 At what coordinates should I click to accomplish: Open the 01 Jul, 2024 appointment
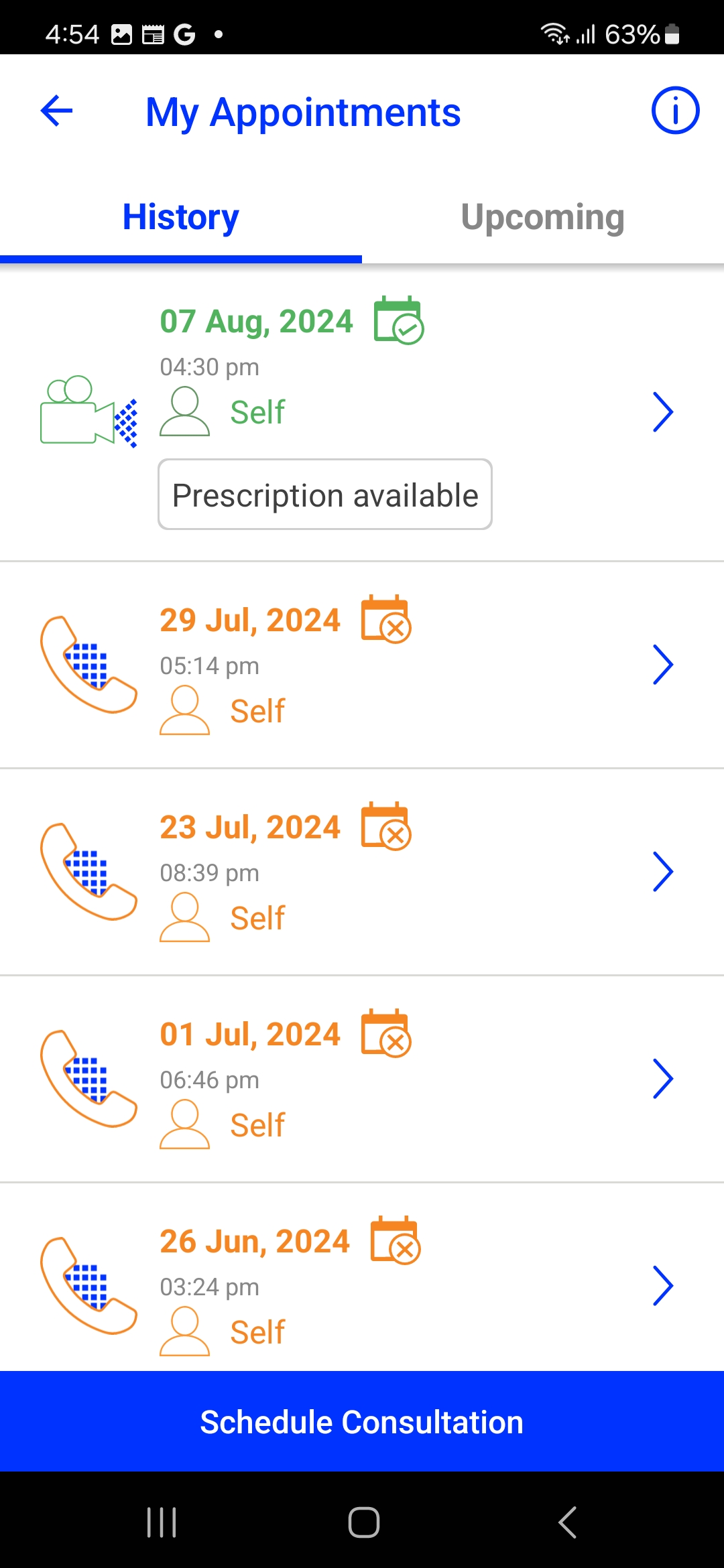click(x=362, y=1080)
